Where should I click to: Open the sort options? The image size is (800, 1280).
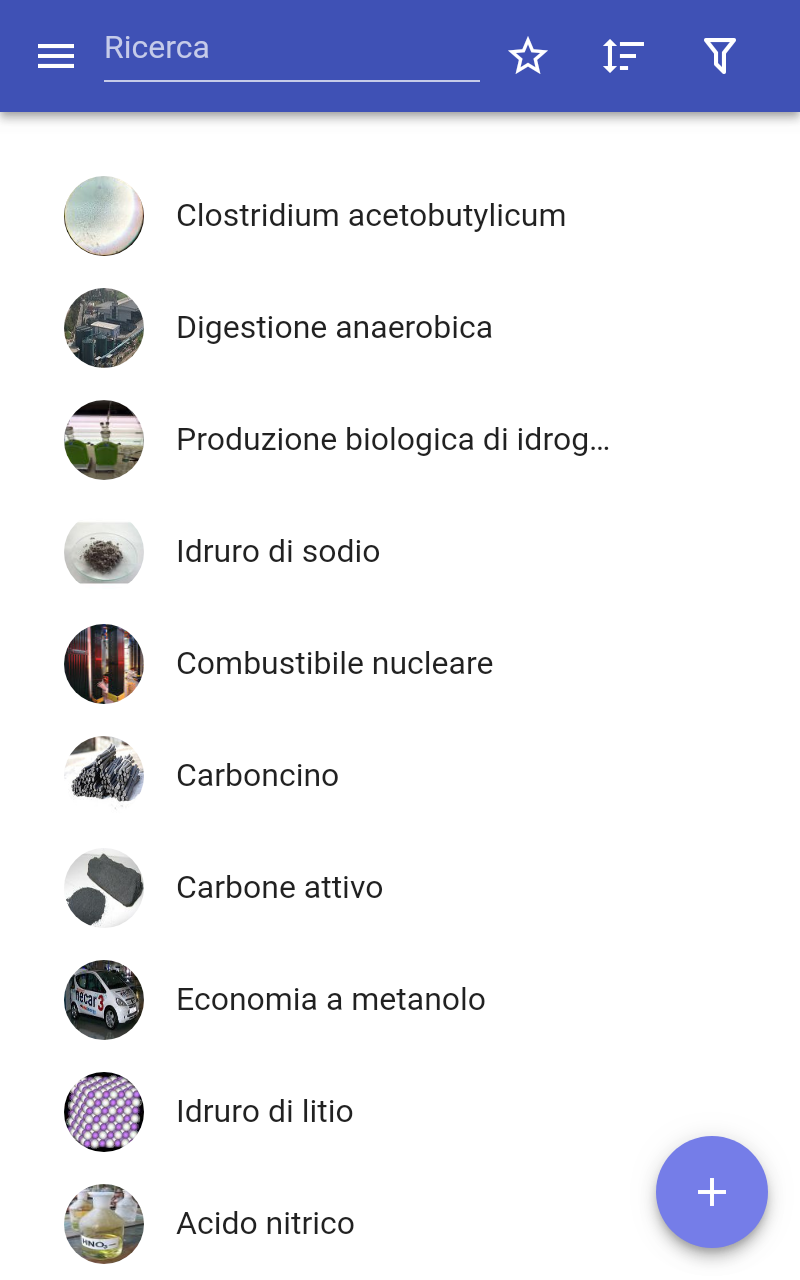click(x=623, y=56)
